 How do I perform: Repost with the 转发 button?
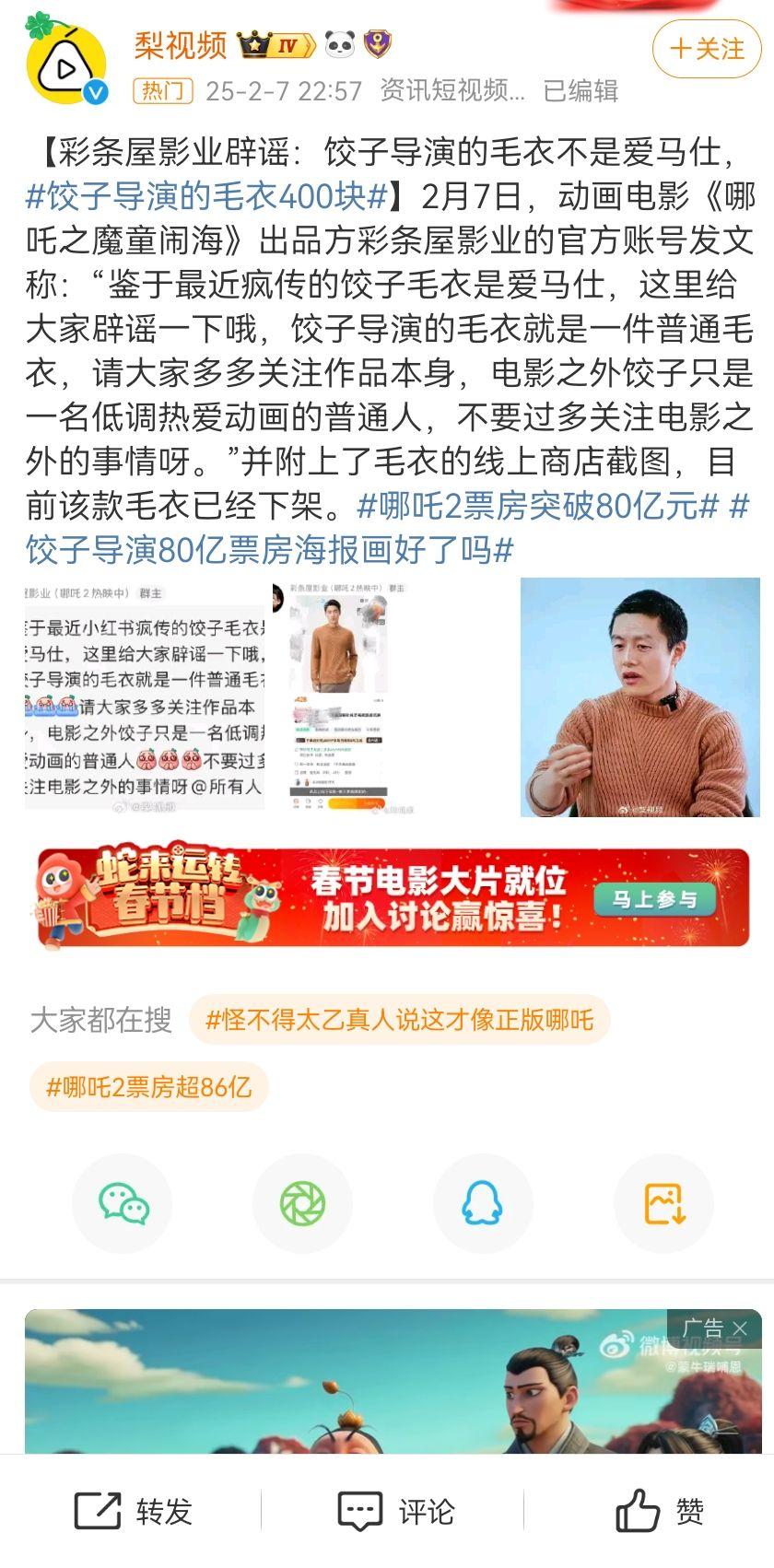(x=134, y=1512)
